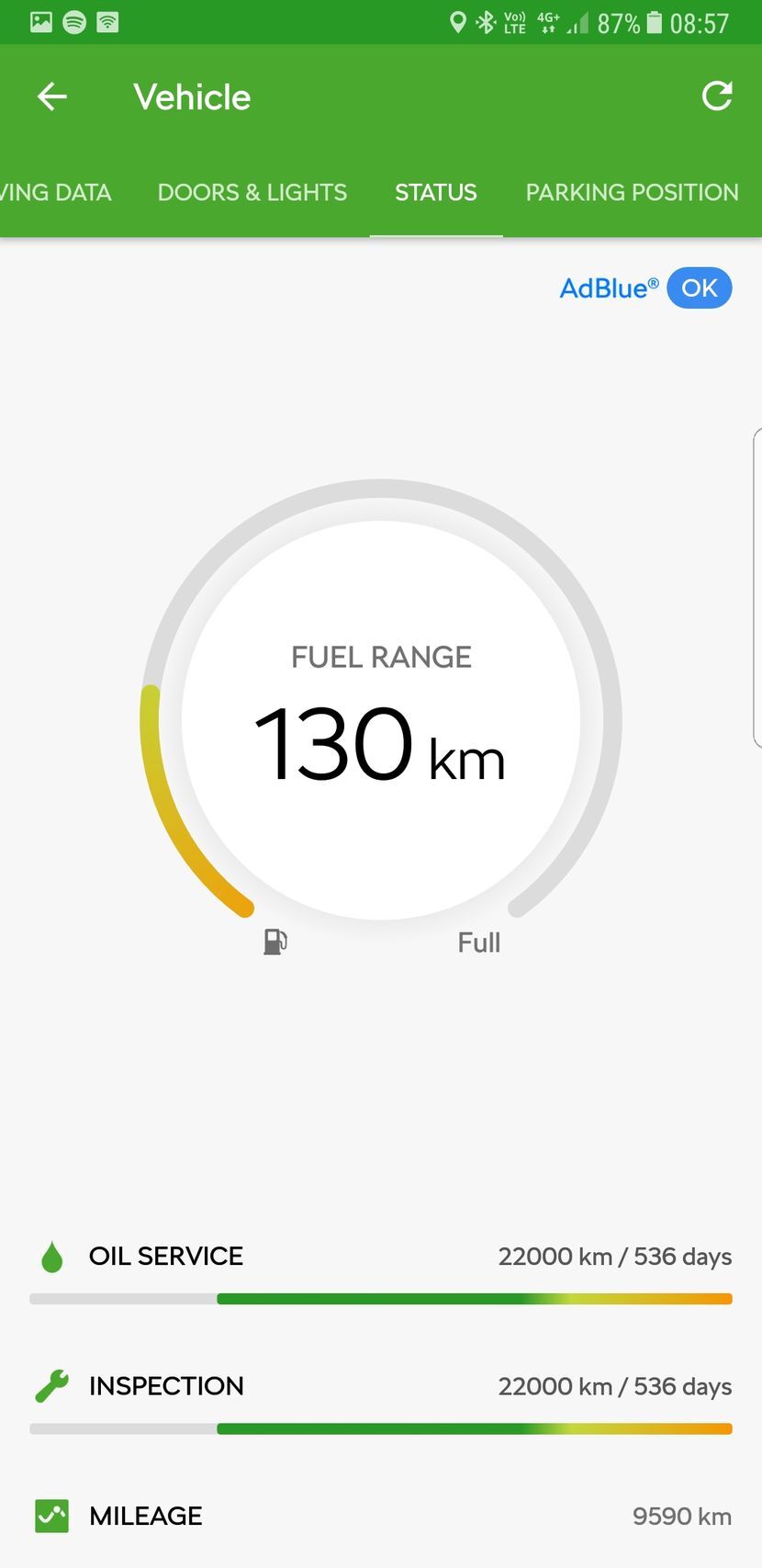Tap the refresh icon to update vehicle status
Image resolution: width=762 pixels, height=1568 pixels.
click(717, 96)
